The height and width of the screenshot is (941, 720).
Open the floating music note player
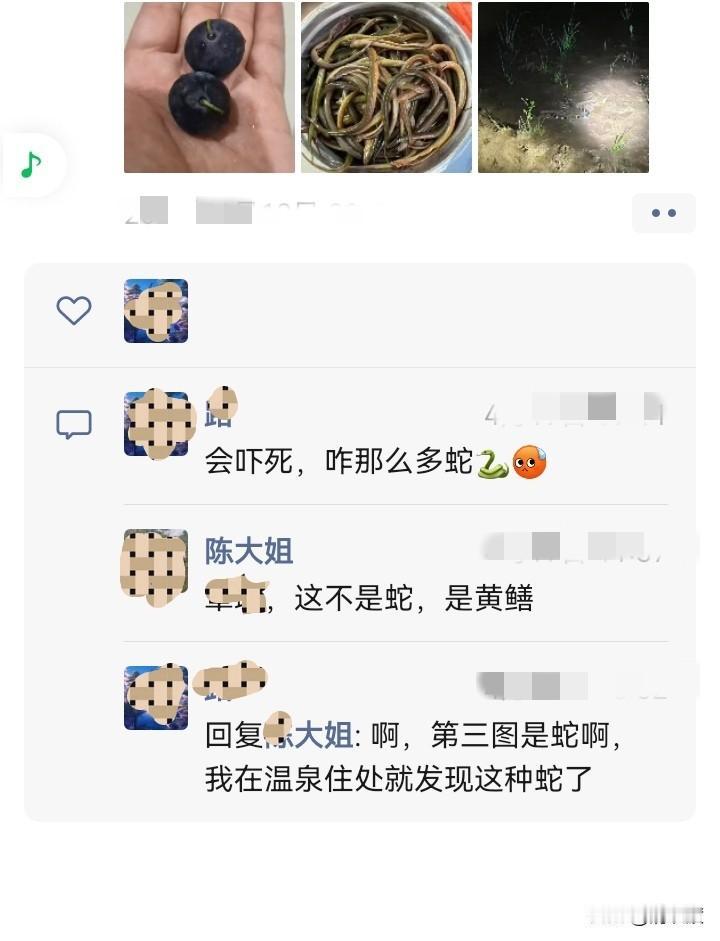(x=30, y=165)
